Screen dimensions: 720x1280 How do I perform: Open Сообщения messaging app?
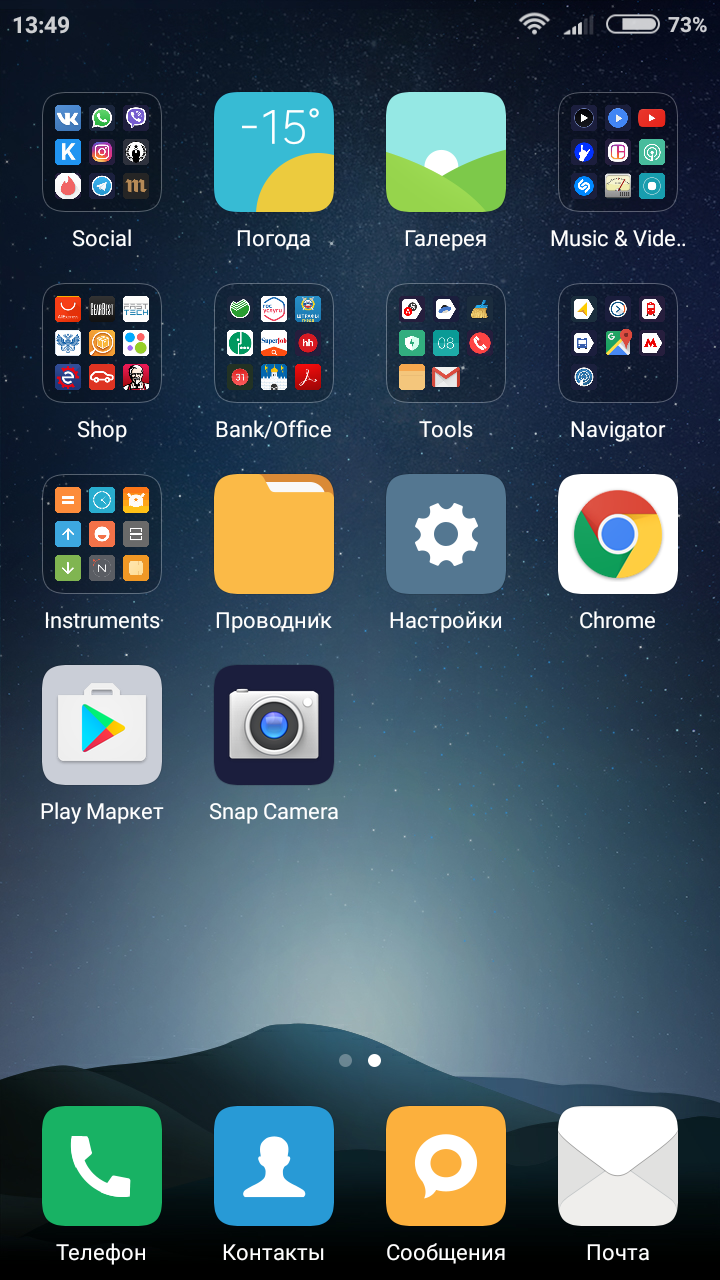pyautogui.click(x=446, y=1166)
